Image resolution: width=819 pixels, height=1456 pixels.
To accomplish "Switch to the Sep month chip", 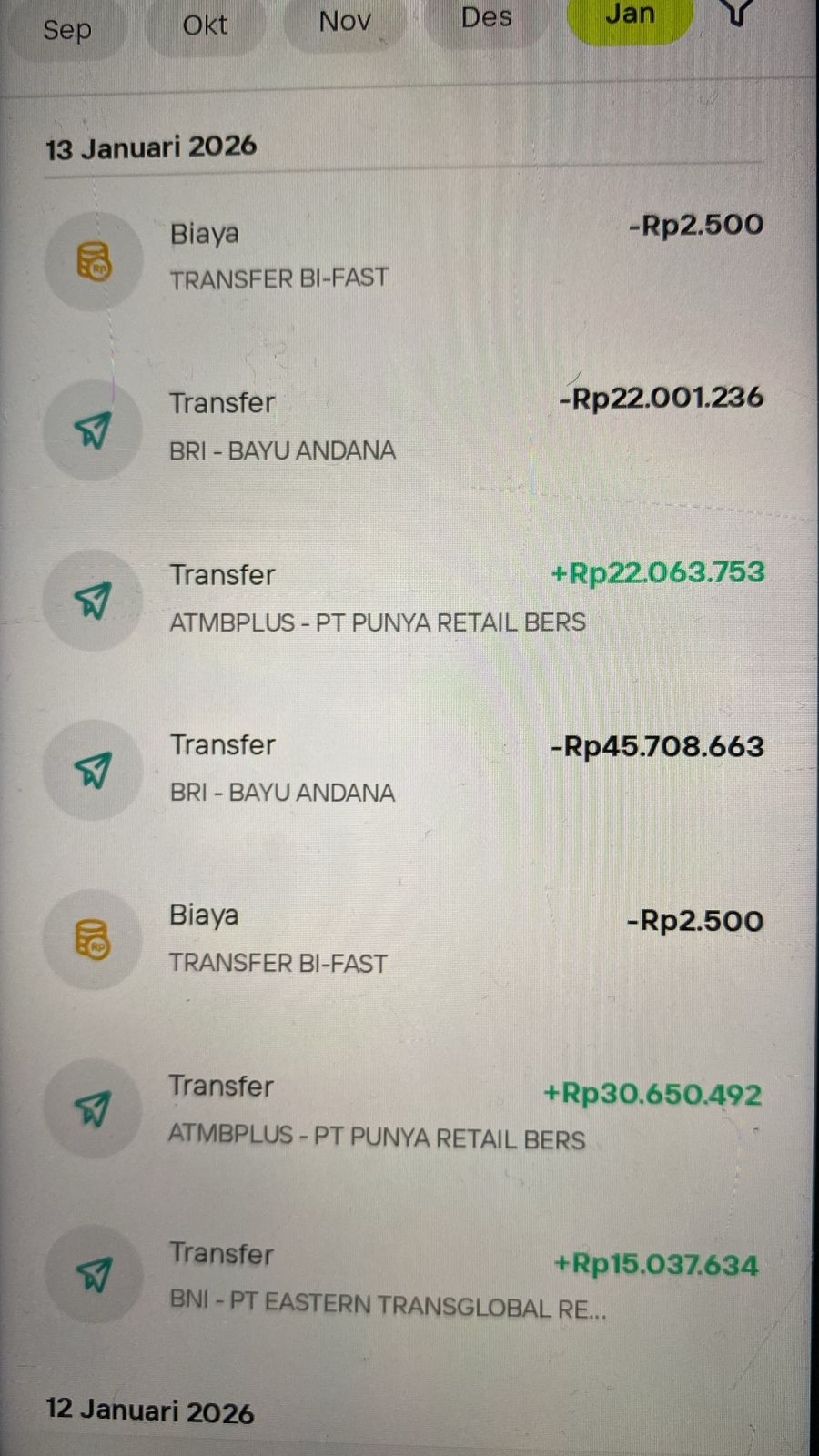I will click(67, 30).
